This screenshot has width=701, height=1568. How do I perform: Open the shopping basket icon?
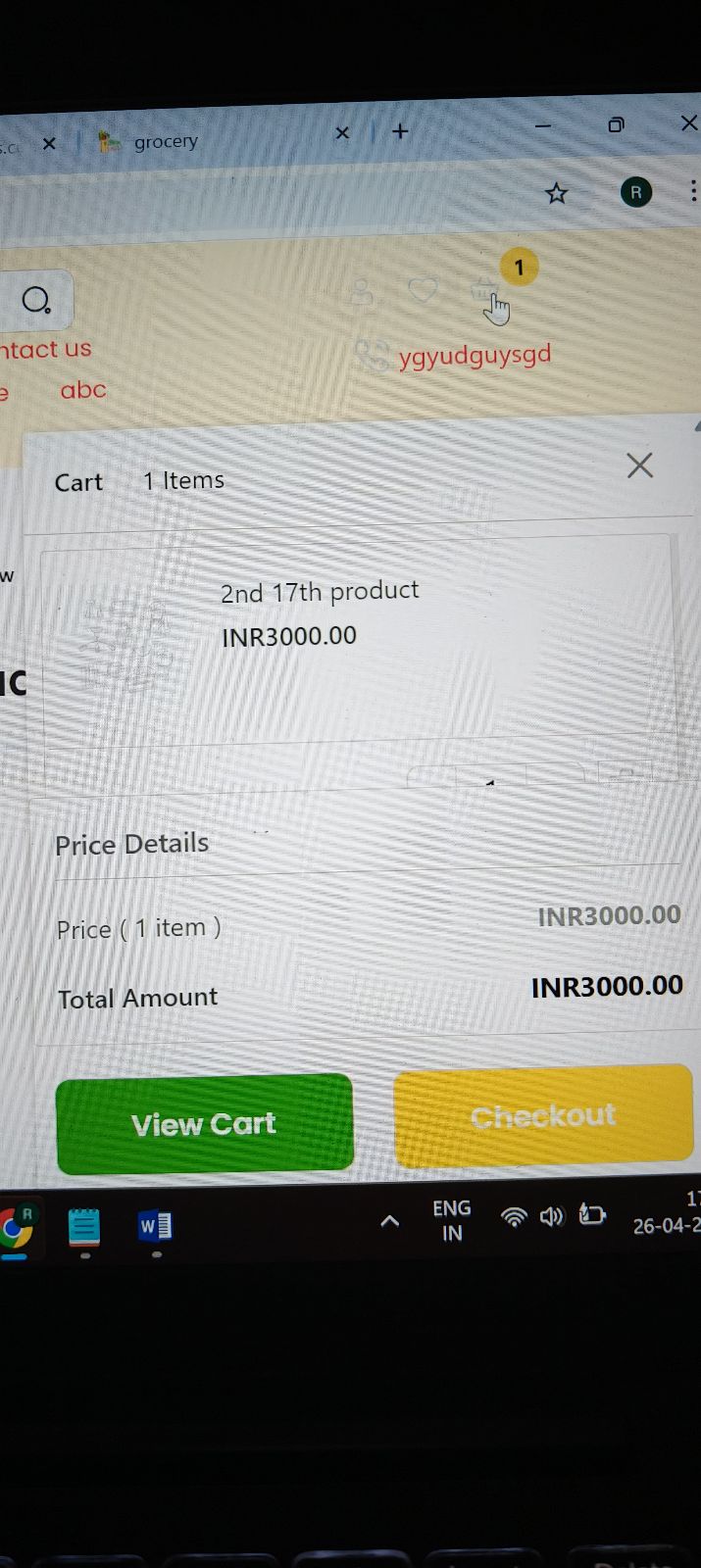484,291
